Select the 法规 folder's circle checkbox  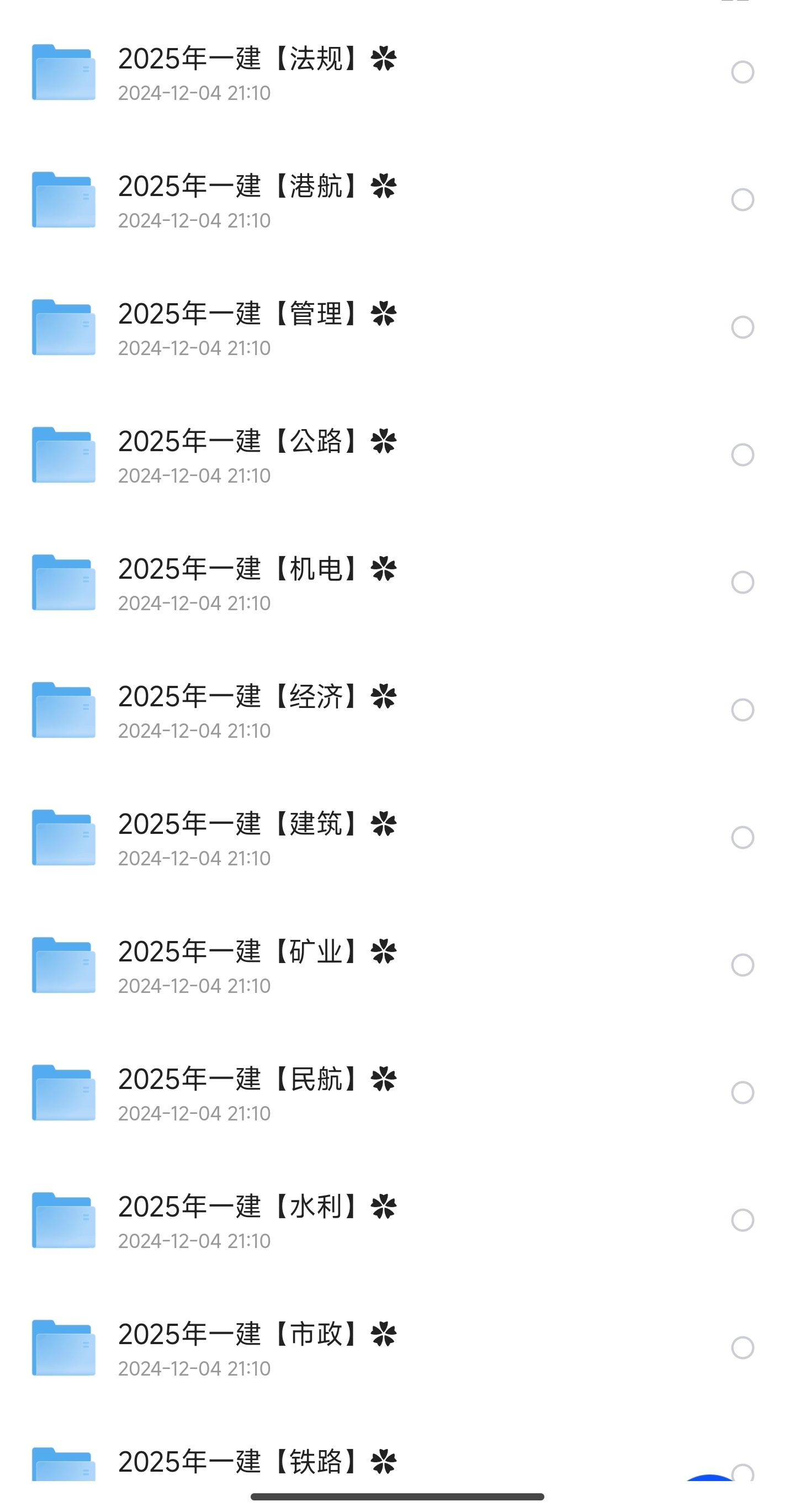point(742,72)
